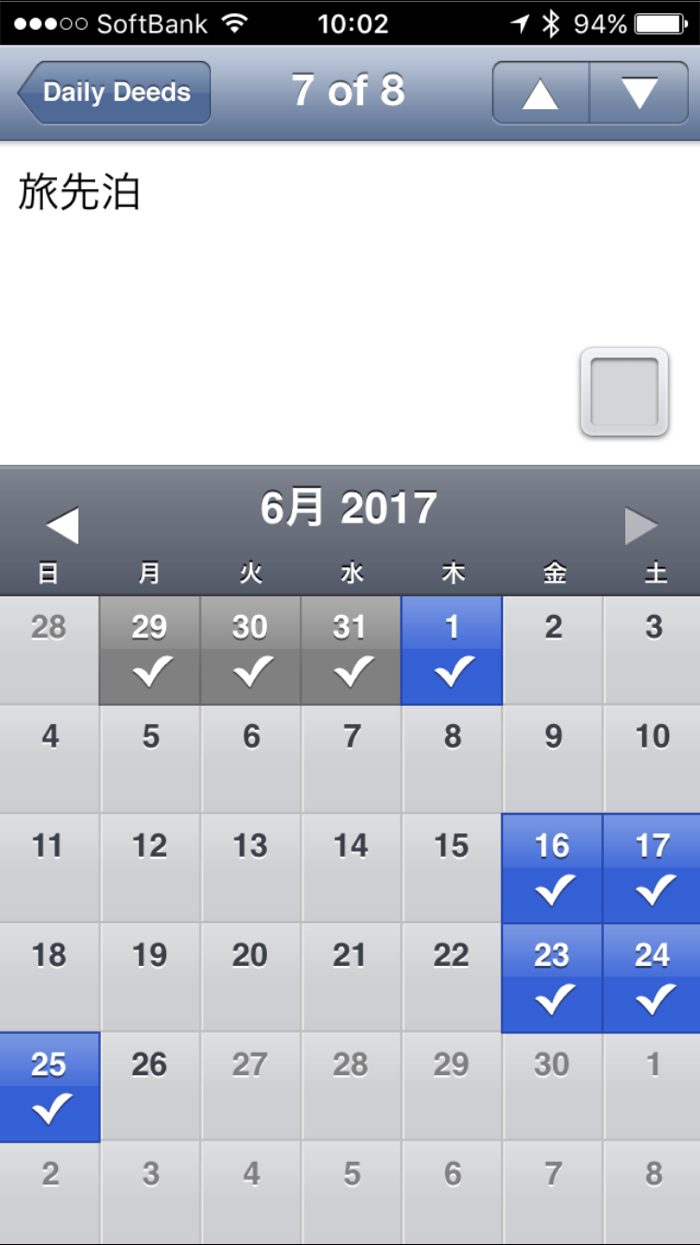Select June 26 in the calendar
The image size is (700, 1245).
tap(150, 1086)
